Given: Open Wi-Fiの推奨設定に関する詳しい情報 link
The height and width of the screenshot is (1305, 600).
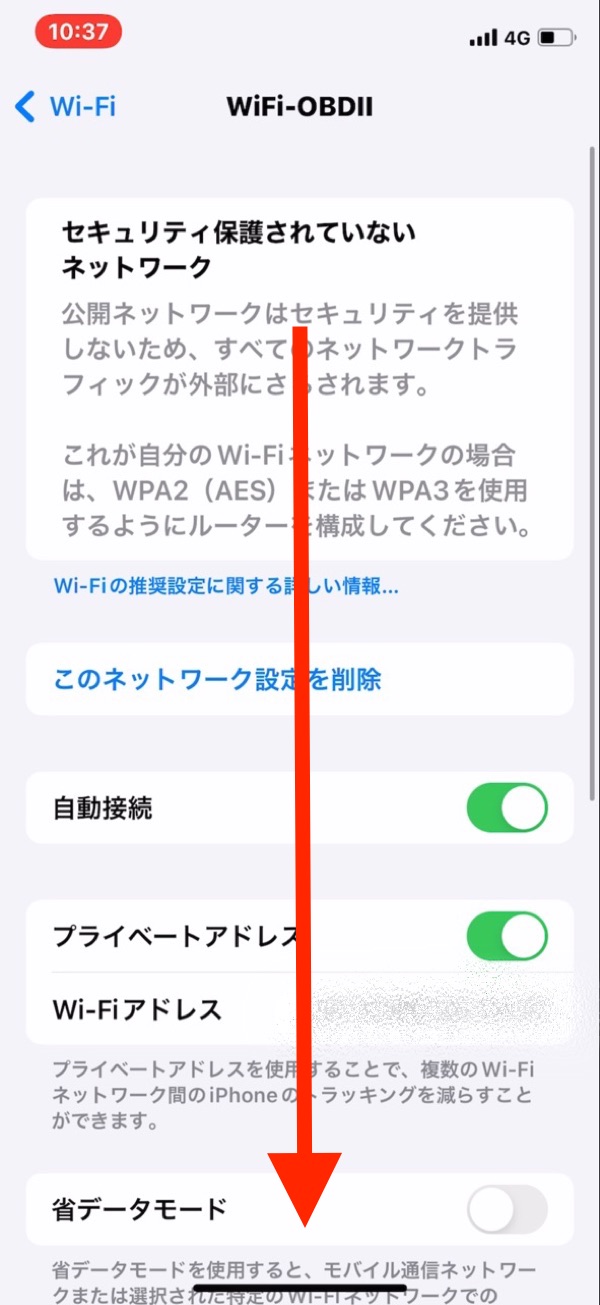Looking at the screenshot, I should click(x=225, y=587).
